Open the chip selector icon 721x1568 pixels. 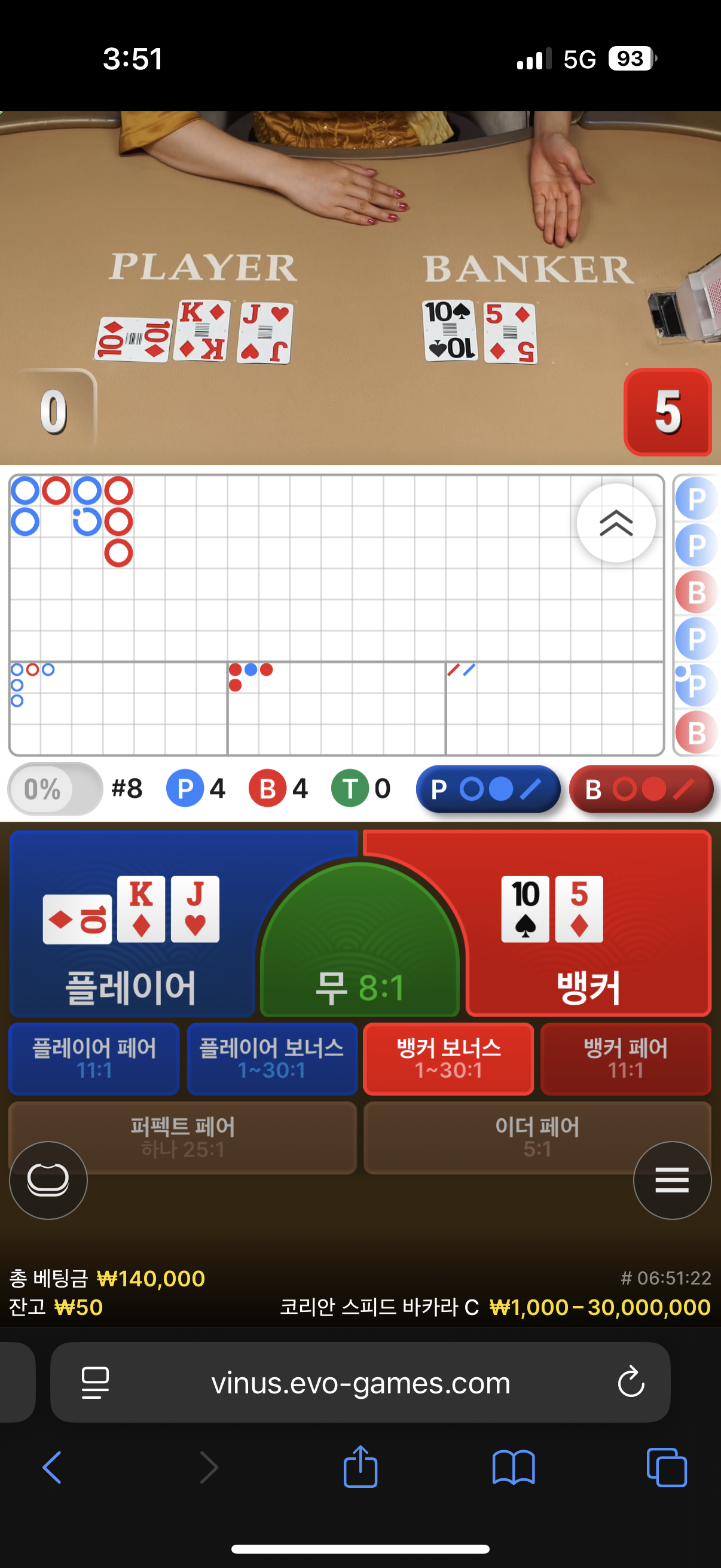point(48,1180)
